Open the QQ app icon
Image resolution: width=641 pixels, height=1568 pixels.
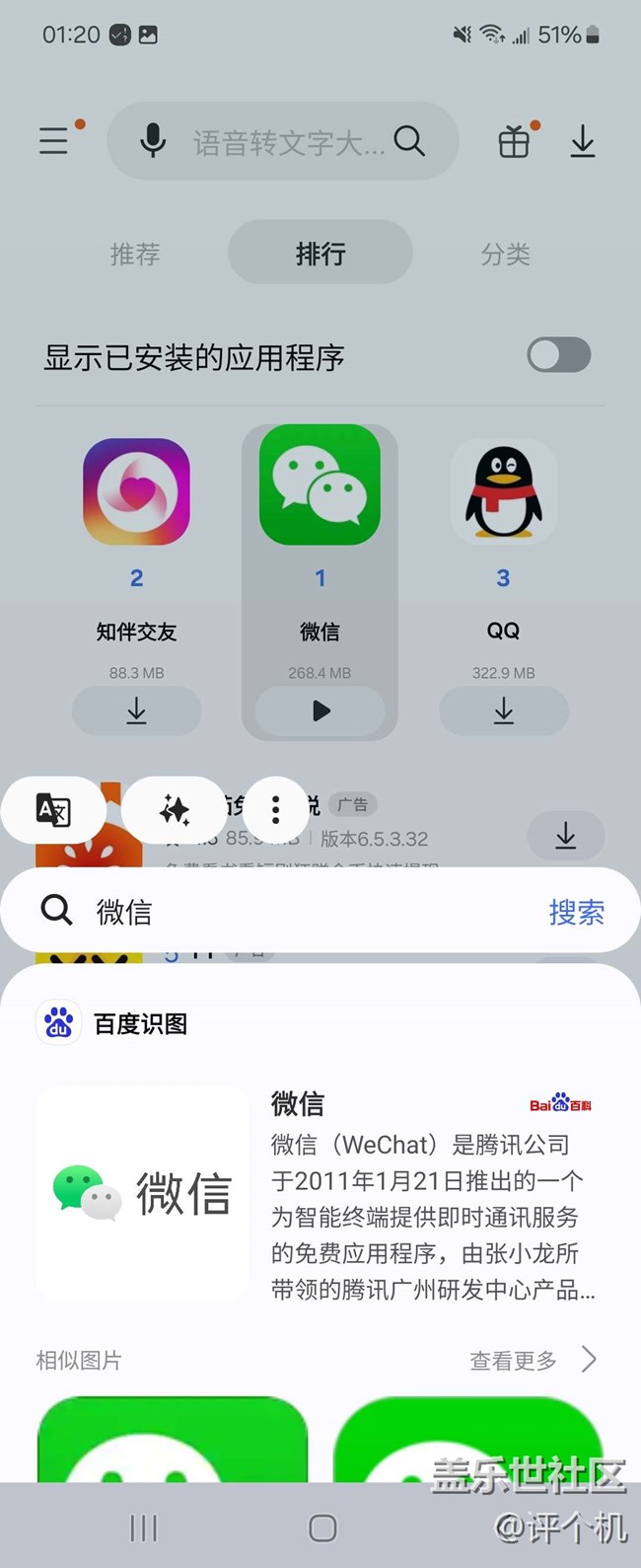coord(503,491)
